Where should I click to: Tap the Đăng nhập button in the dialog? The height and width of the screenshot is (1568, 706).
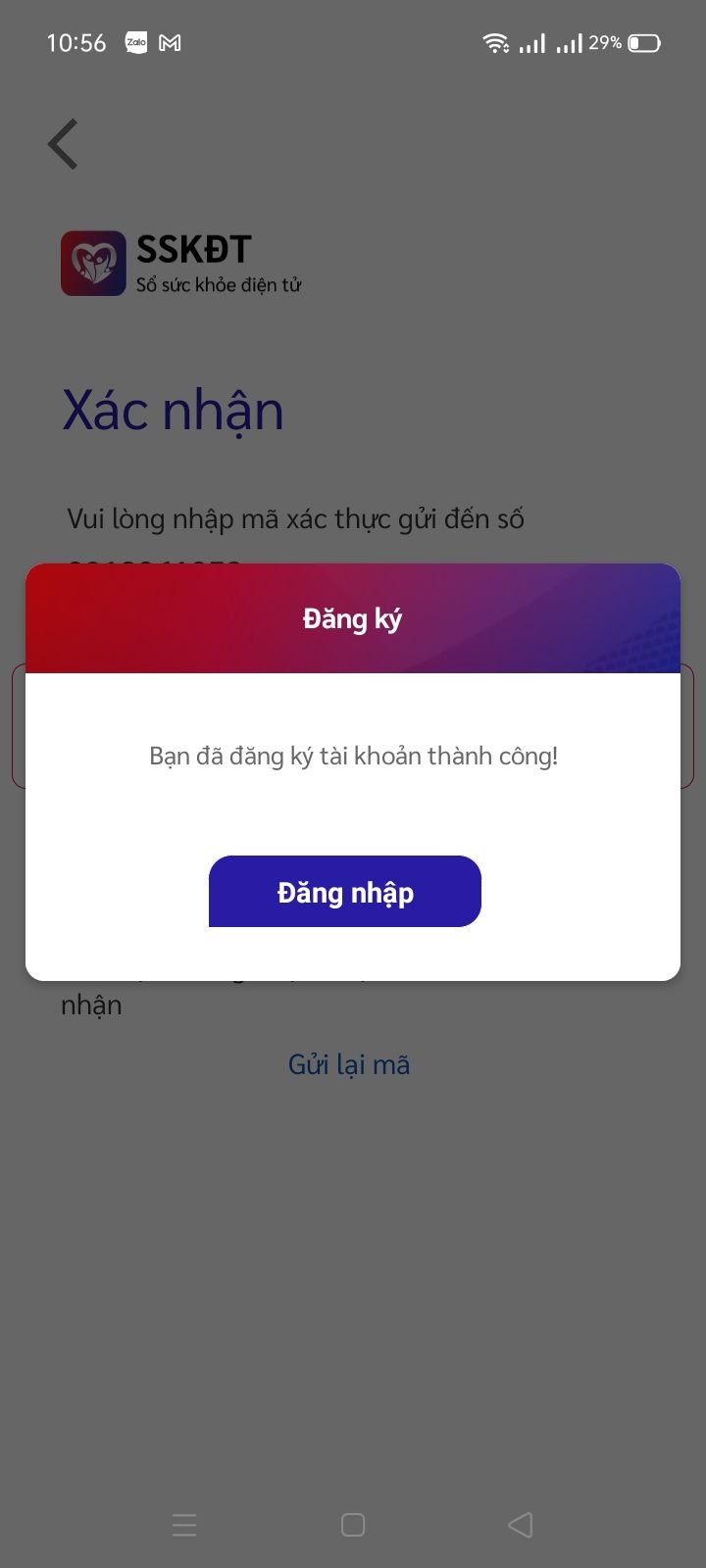pos(345,891)
